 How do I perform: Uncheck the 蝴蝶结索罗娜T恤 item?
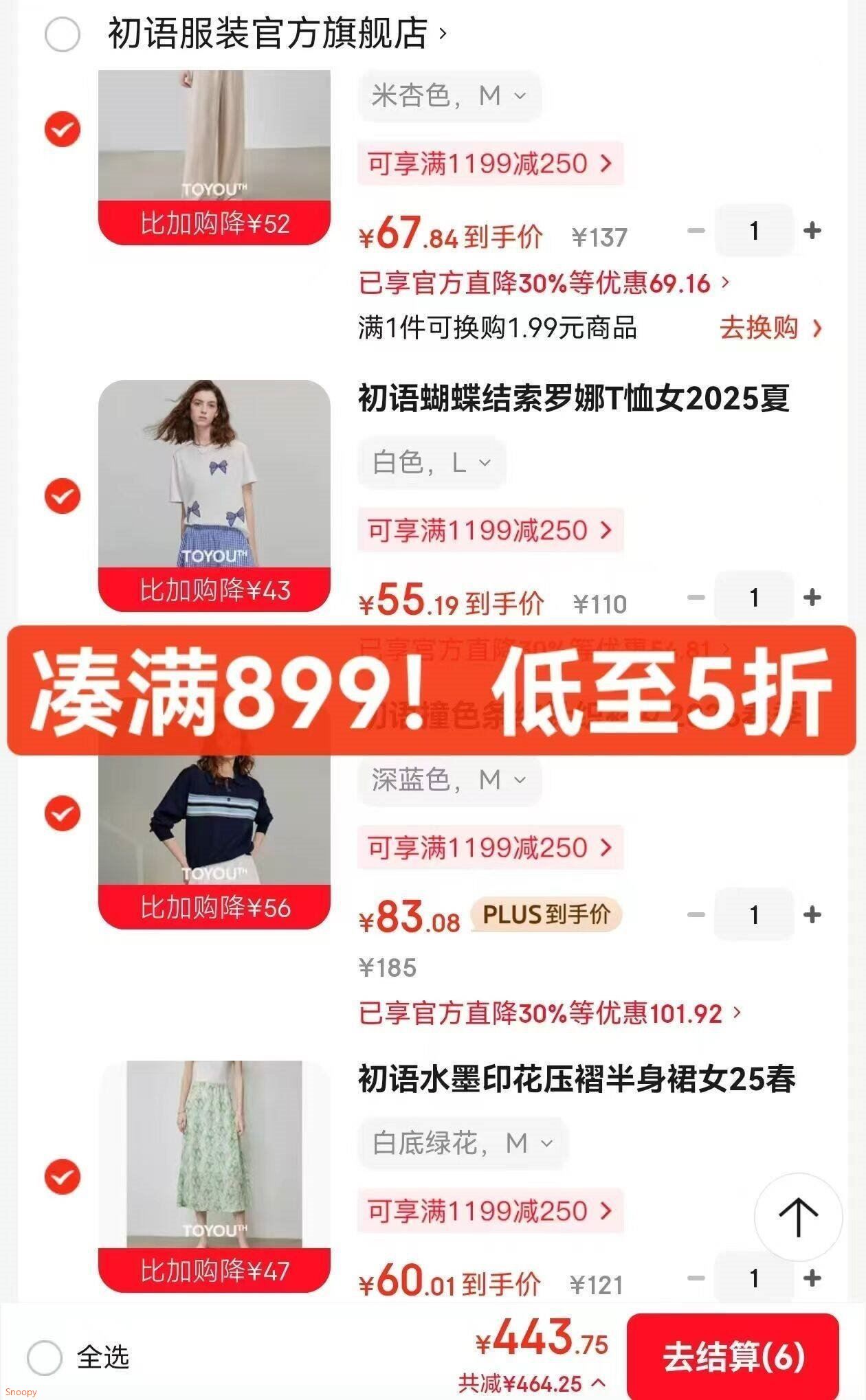pyautogui.click(x=63, y=496)
